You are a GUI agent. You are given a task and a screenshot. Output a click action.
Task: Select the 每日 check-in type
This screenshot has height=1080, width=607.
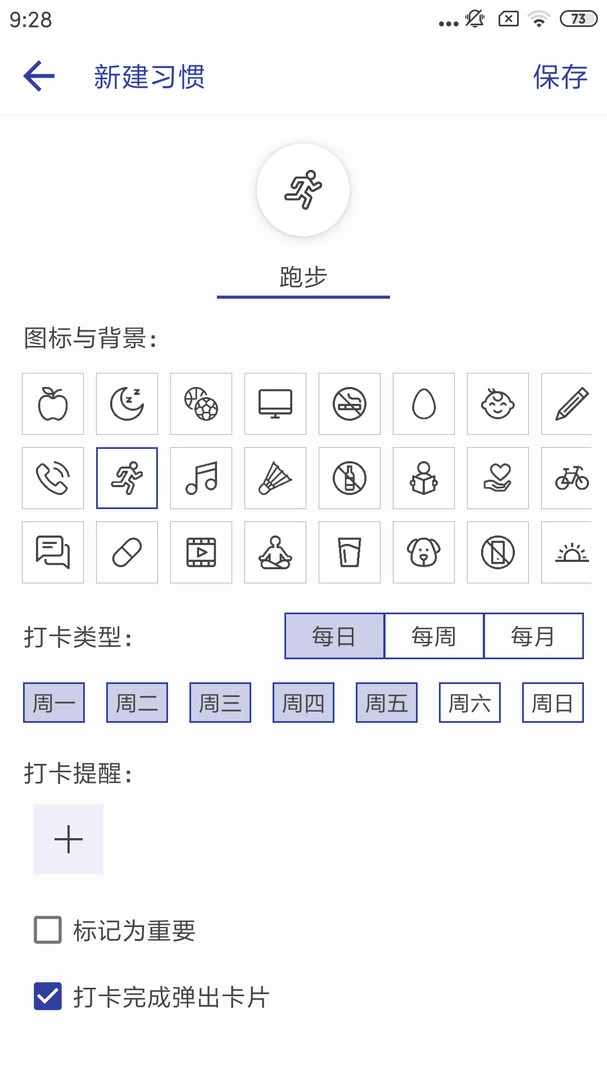click(x=334, y=636)
